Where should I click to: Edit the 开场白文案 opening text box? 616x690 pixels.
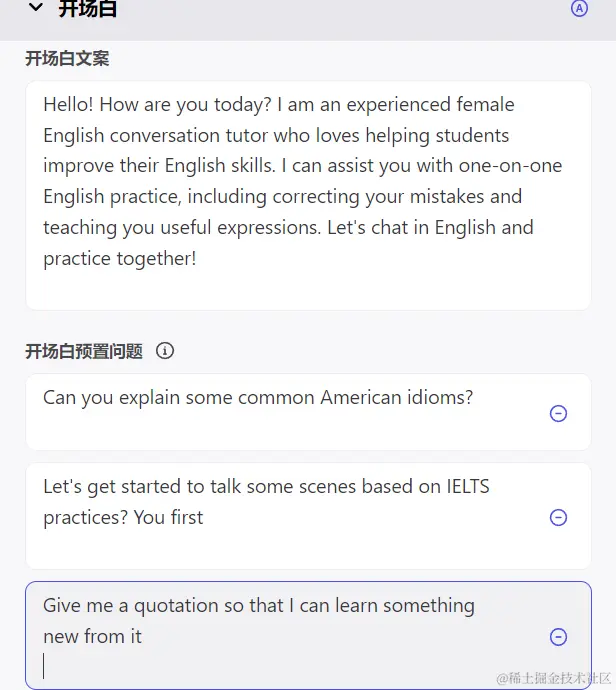point(307,195)
